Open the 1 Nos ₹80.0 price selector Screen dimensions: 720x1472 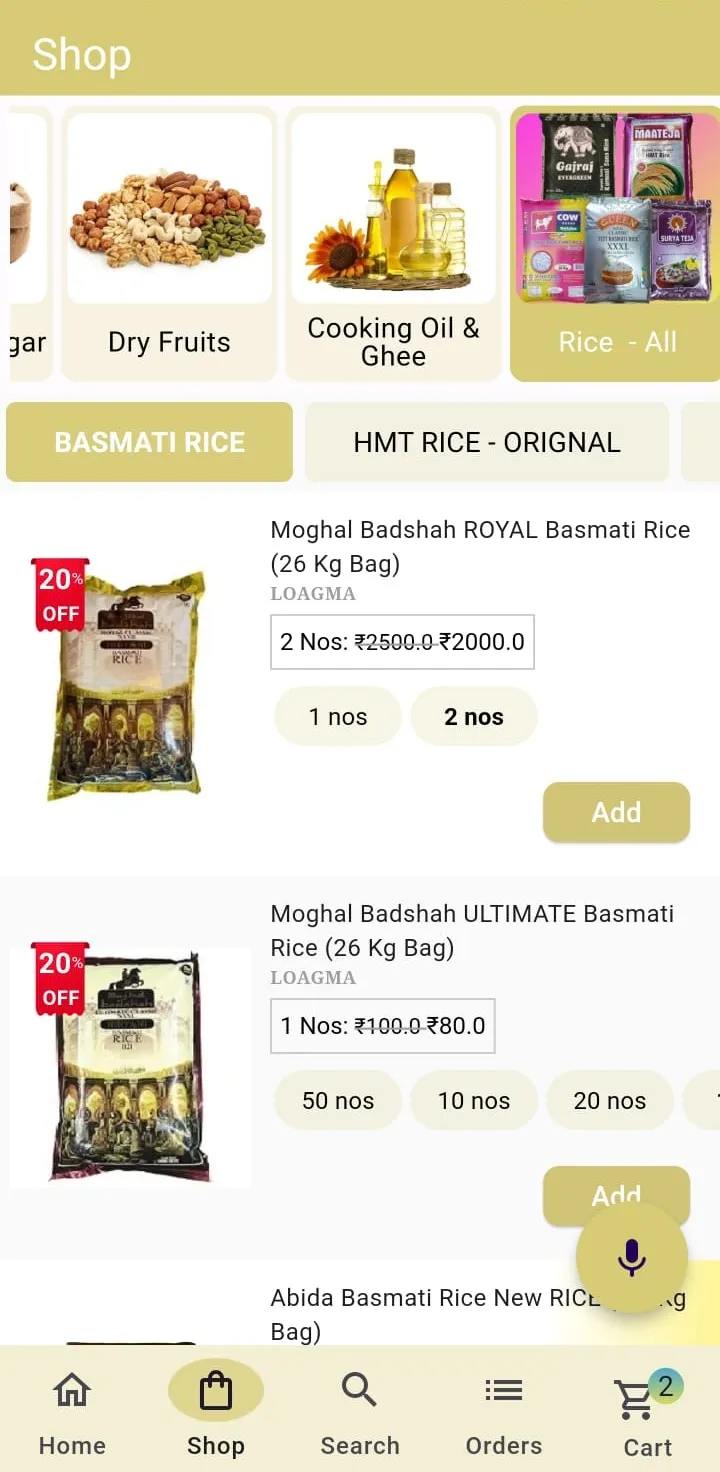click(382, 1025)
